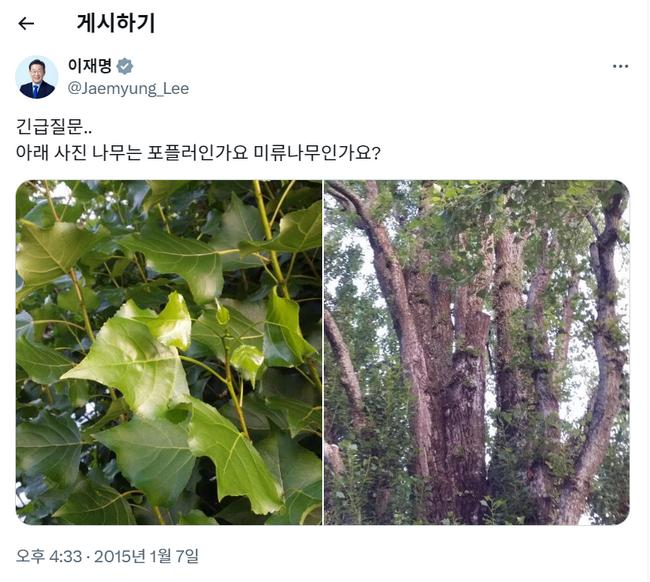The image size is (650, 582).
Task: Open the post's three-dot overflow menu
Action: point(620,66)
